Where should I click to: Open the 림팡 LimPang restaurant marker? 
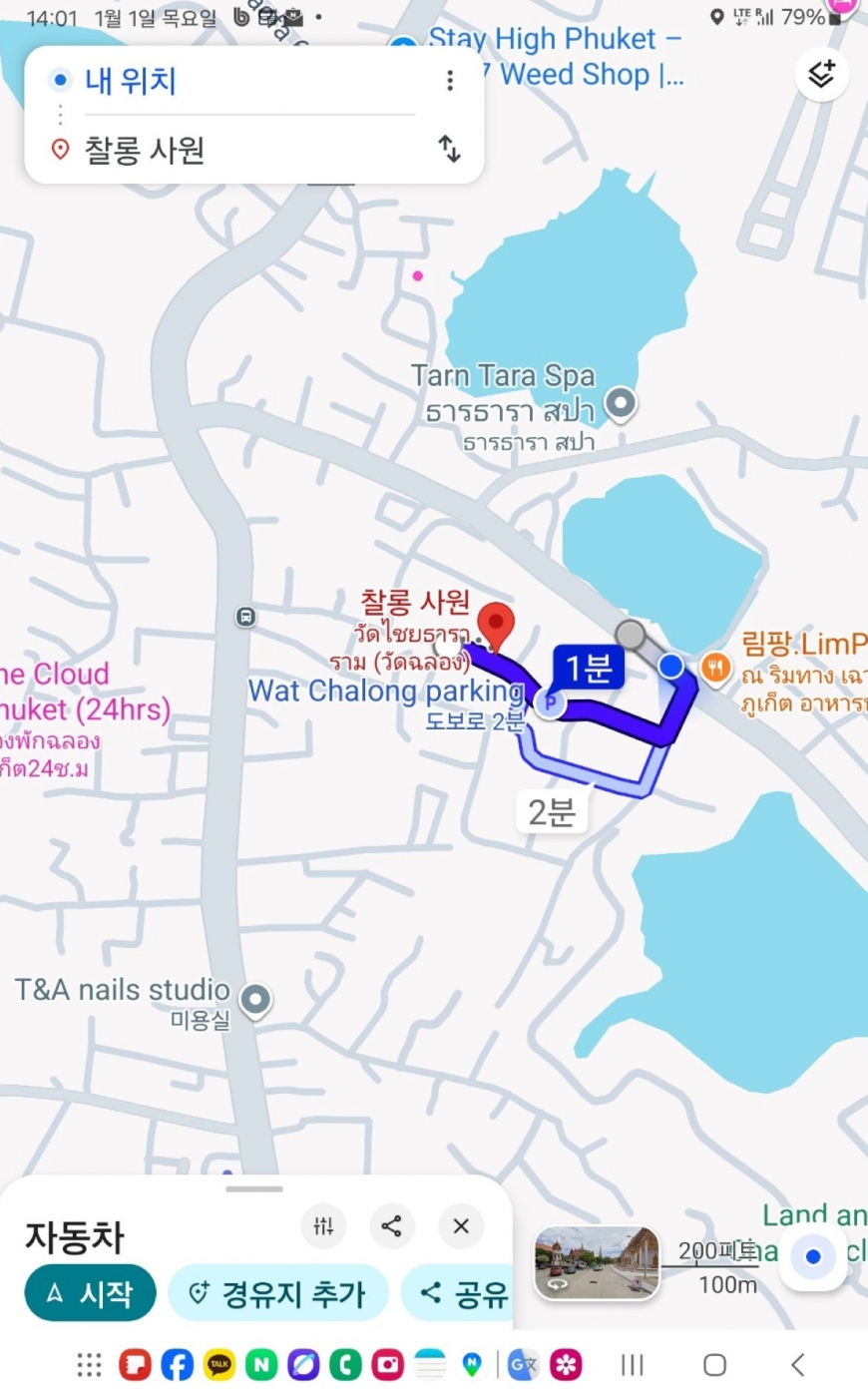pos(715,667)
